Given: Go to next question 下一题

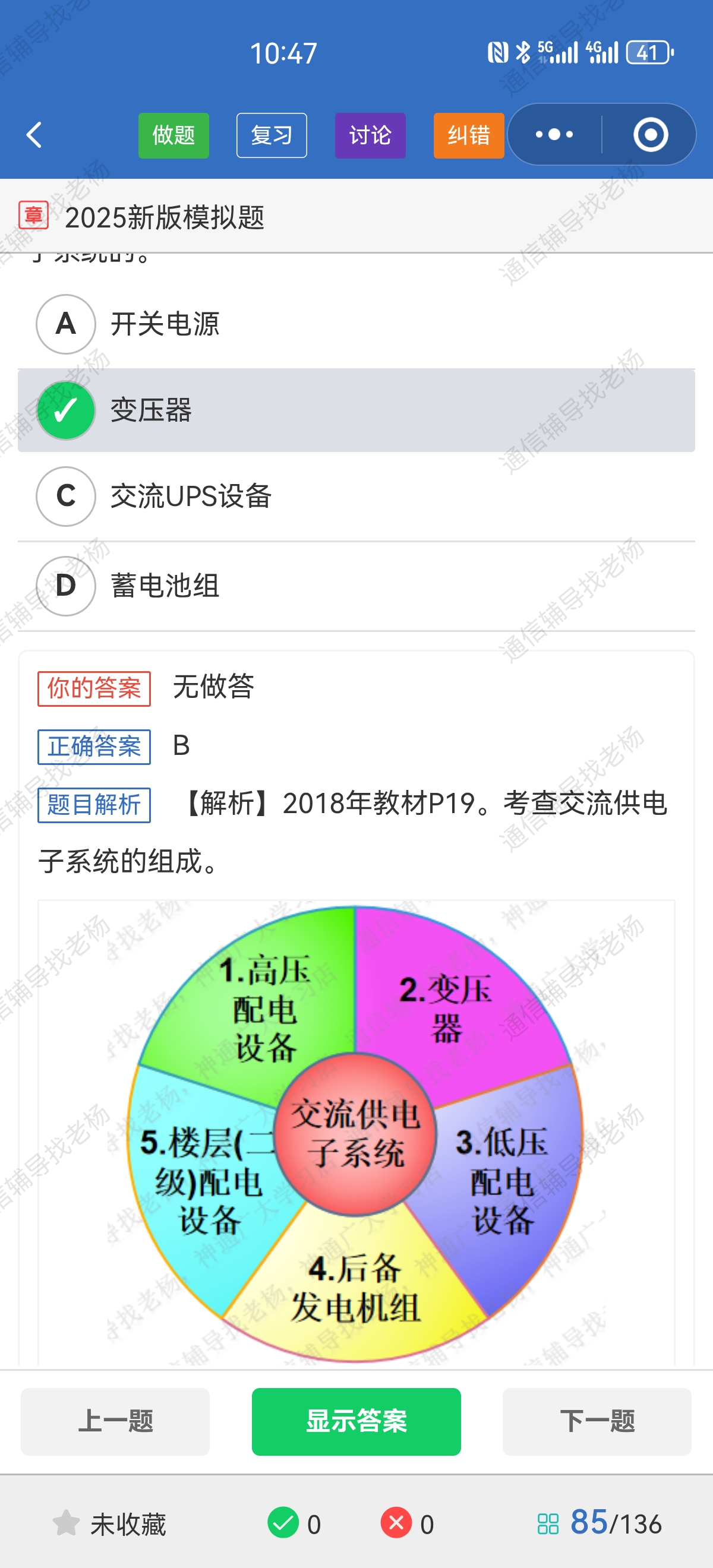Looking at the screenshot, I should point(597,1421).
